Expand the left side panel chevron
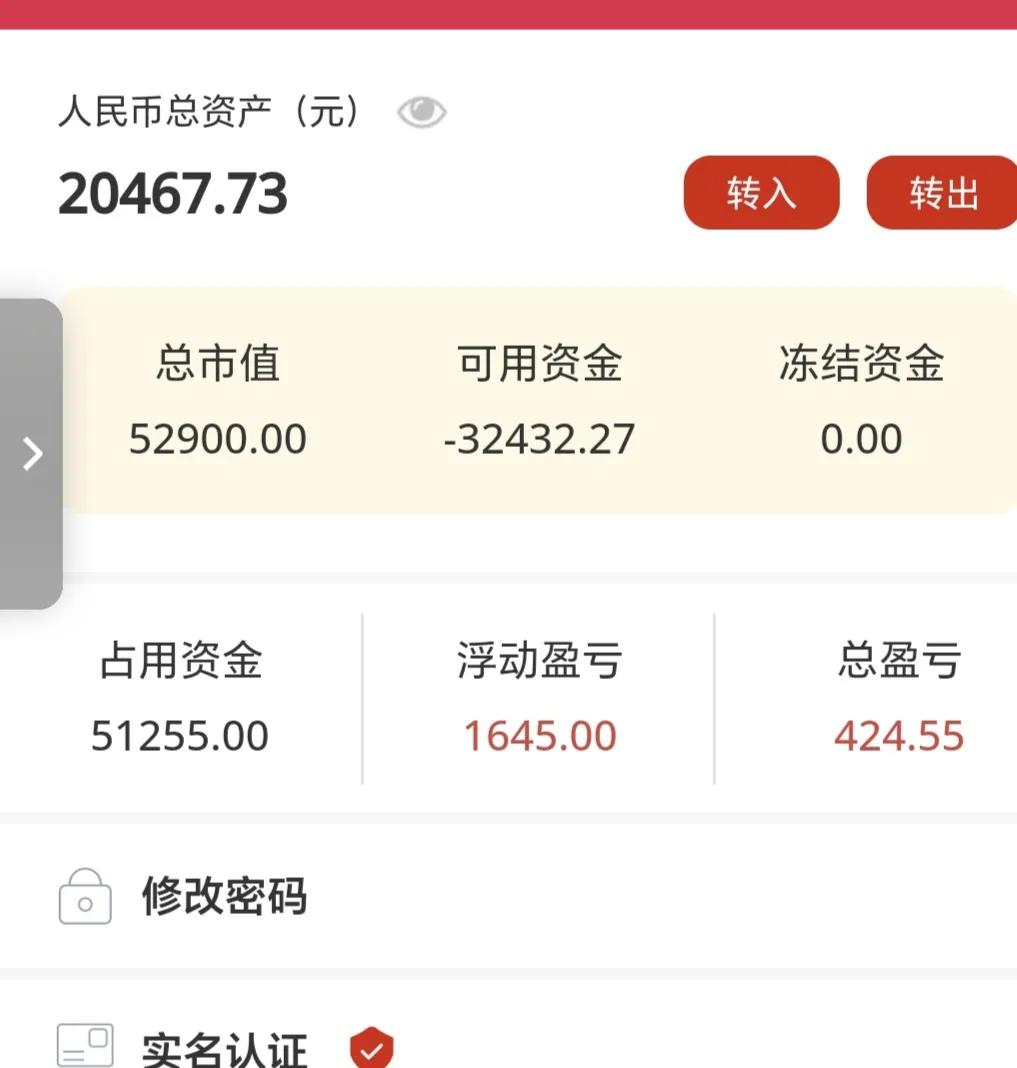Viewport: 1017px width, 1068px height. tap(31, 454)
